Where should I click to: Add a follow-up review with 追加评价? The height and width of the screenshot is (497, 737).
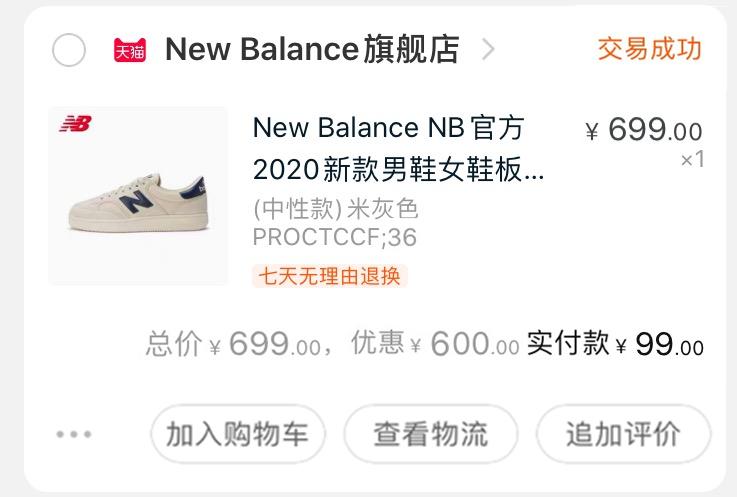click(622, 435)
